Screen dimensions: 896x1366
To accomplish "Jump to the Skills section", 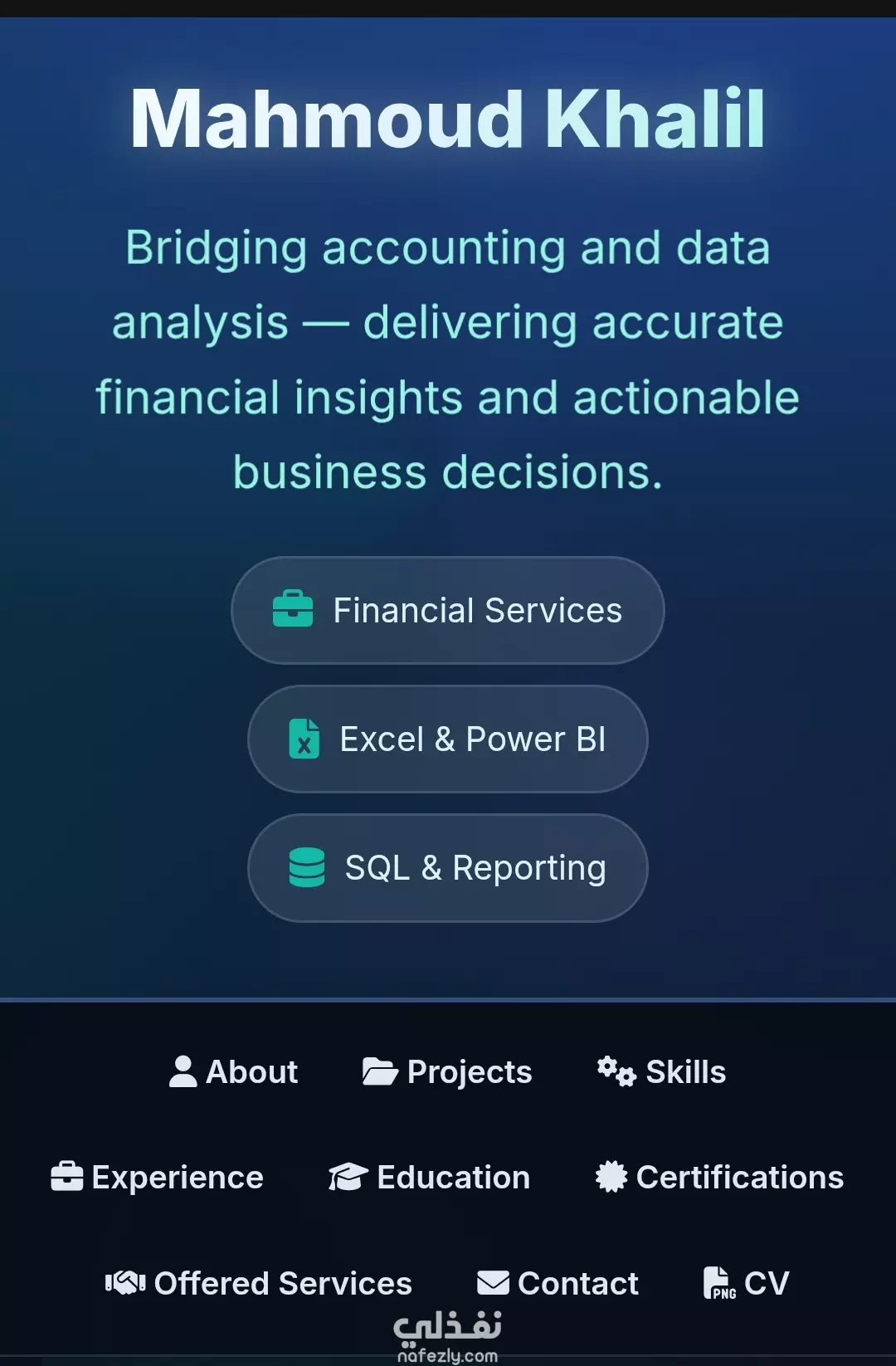I will 661,1071.
